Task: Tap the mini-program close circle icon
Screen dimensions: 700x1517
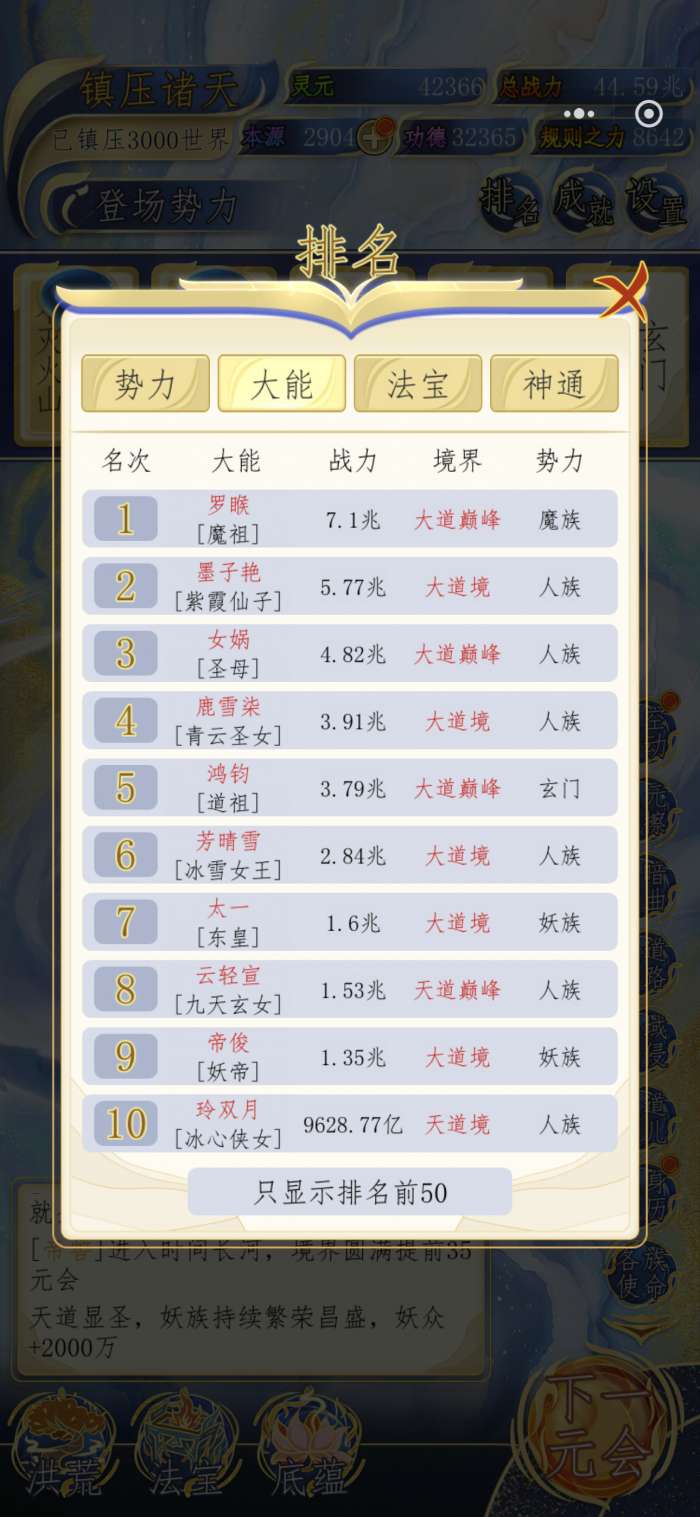Action: [649, 114]
